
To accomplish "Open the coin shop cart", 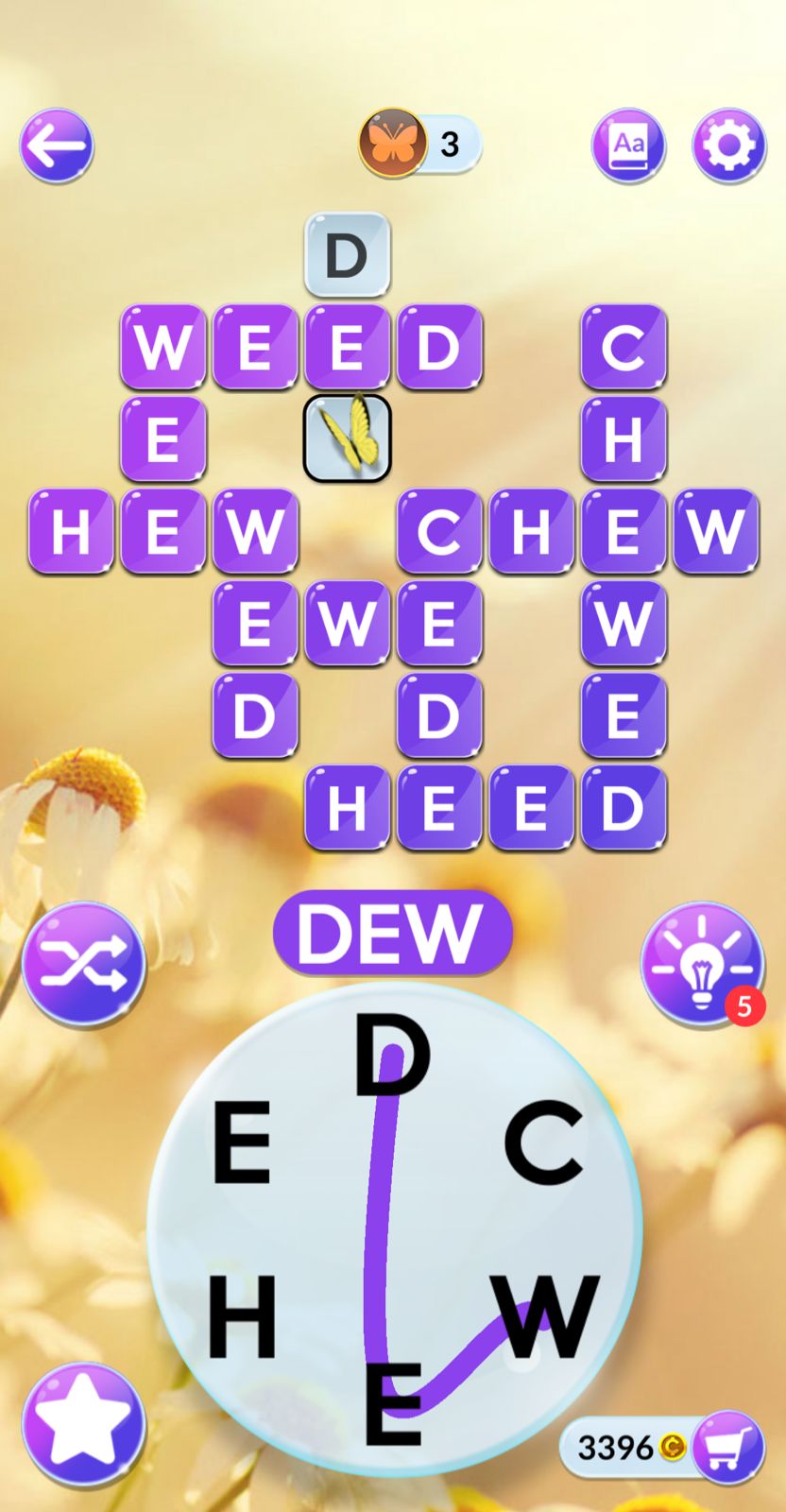I will [727, 1447].
